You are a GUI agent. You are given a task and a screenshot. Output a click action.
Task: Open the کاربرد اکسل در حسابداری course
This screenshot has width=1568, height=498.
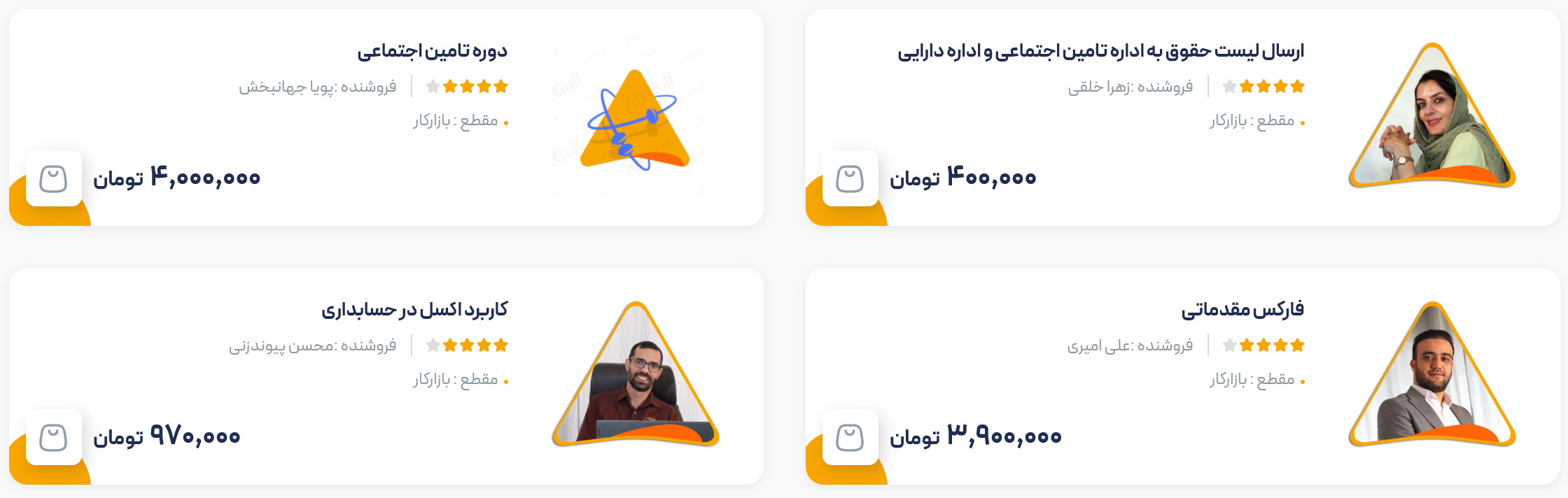click(x=414, y=310)
